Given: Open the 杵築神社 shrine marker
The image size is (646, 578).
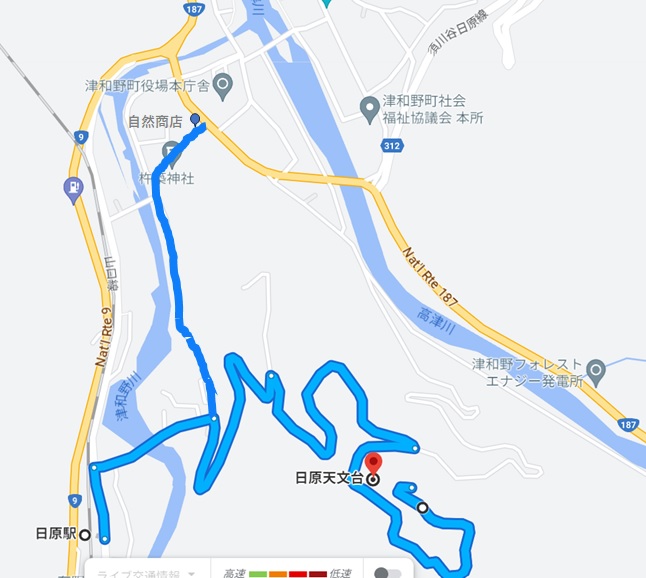Looking at the screenshot, I should pyautogui.click(x=171, y=153).
